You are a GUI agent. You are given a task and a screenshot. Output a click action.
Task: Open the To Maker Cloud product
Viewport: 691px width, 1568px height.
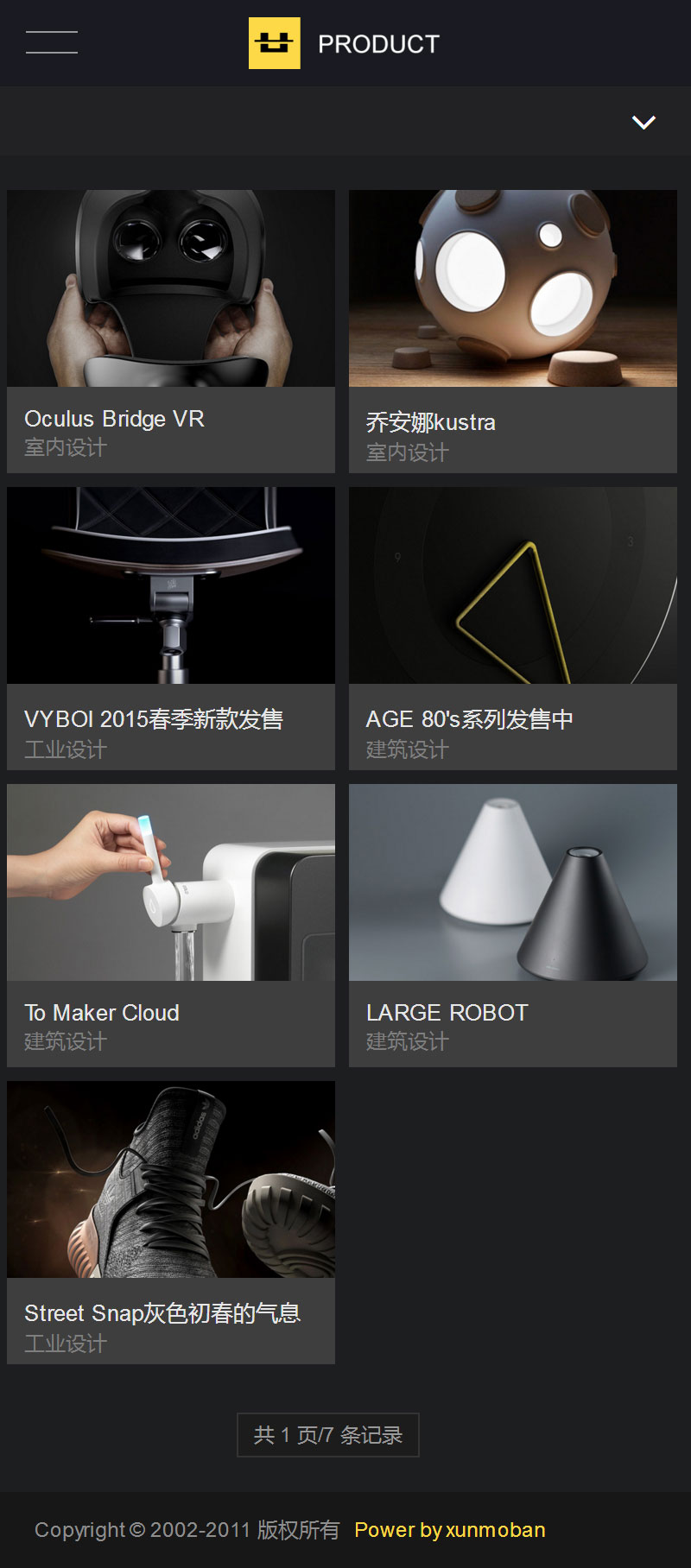[x=171, y=925]
